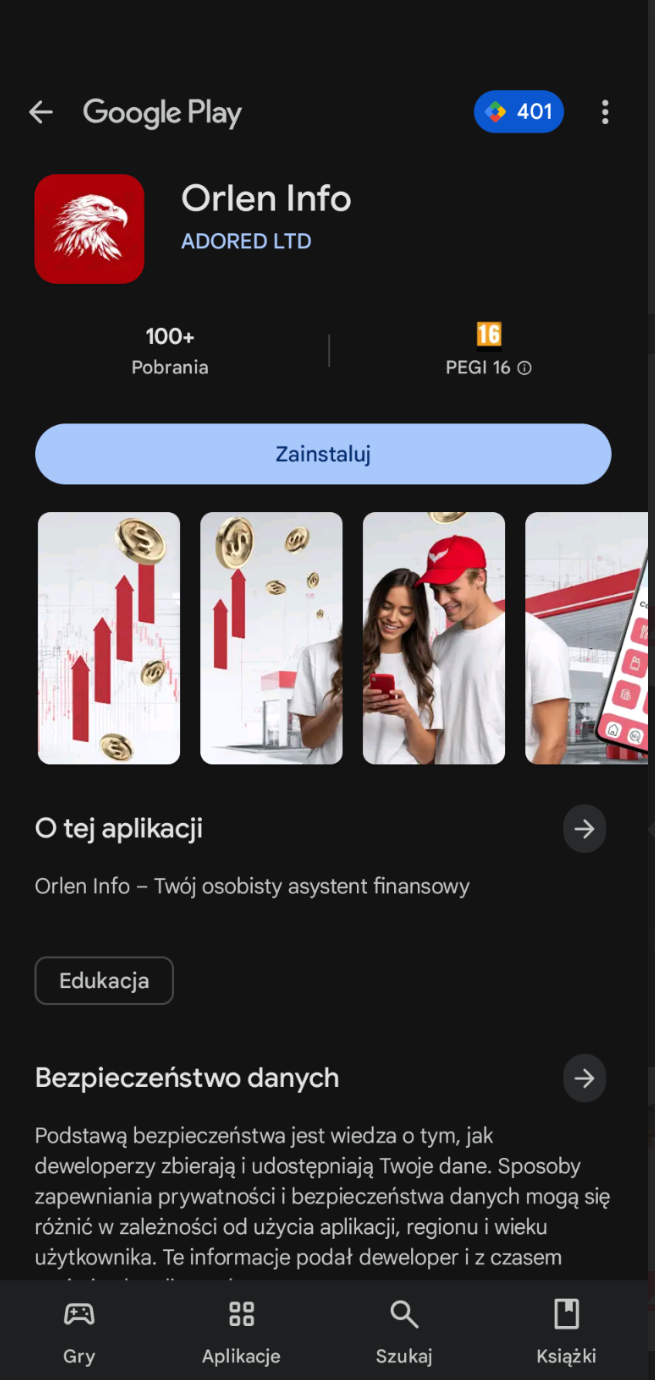Open the first screenshot with red arrows
The width and height of the screenshot is (655, 1380).
click(x=109, y=638)
